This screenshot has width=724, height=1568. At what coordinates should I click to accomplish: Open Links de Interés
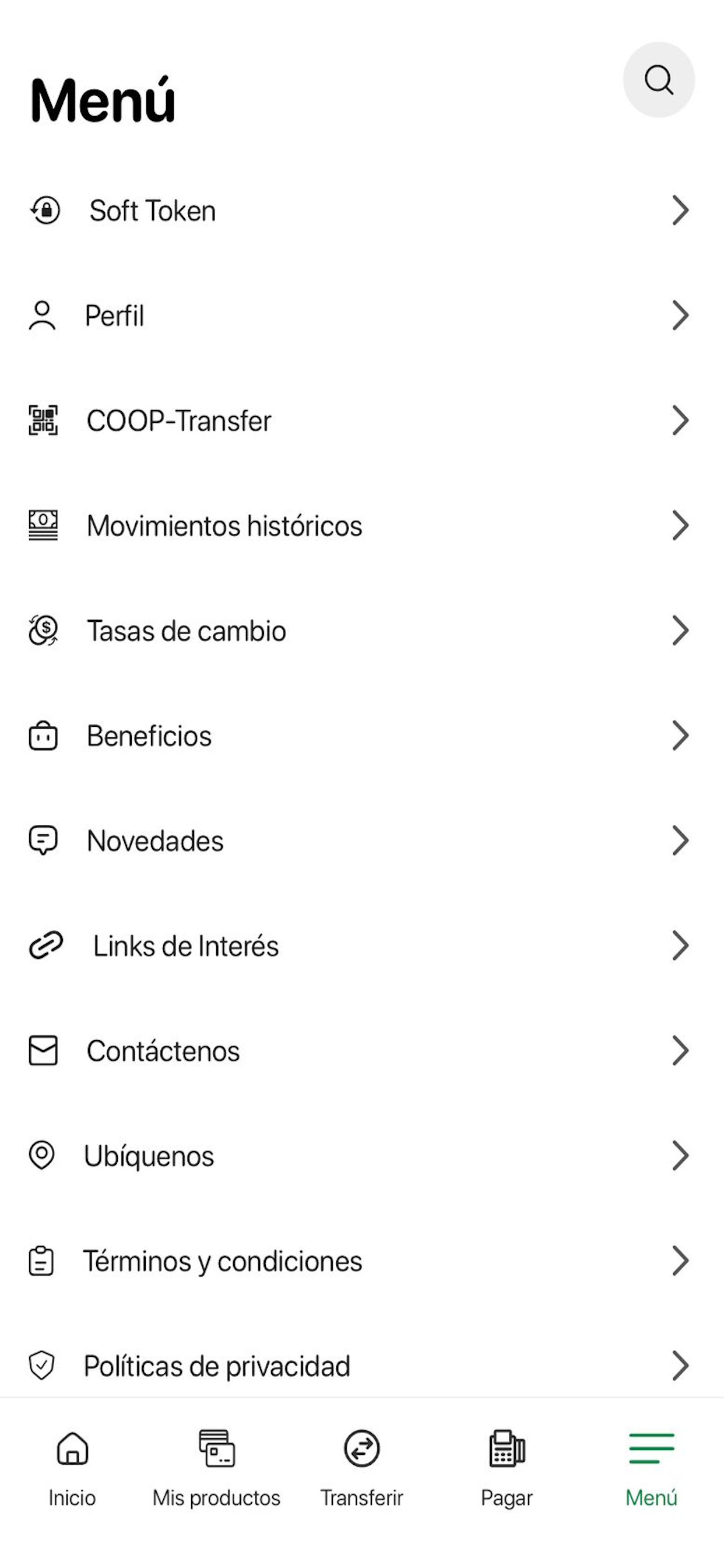pyautogui.click(x=362, y=946)
